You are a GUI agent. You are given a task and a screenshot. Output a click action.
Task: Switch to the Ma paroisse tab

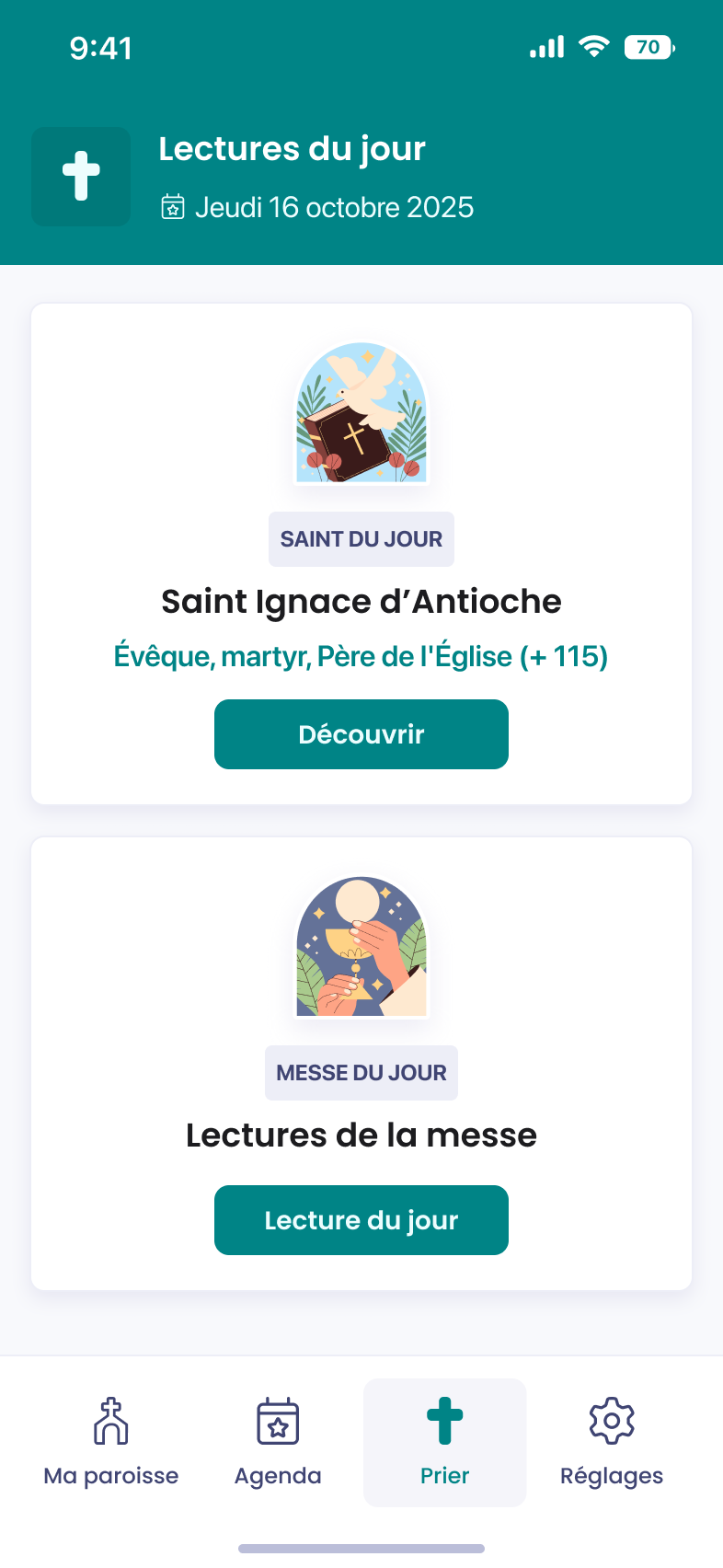click(110, 1476)
